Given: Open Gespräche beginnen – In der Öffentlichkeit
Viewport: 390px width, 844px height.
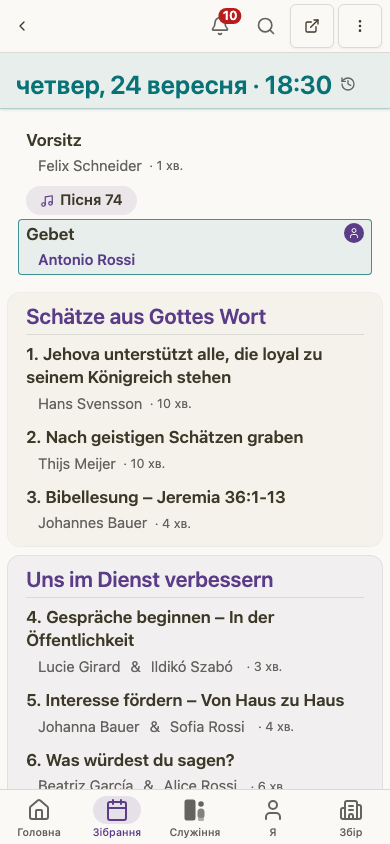Looking at the screenshot, I should [195, 641].
